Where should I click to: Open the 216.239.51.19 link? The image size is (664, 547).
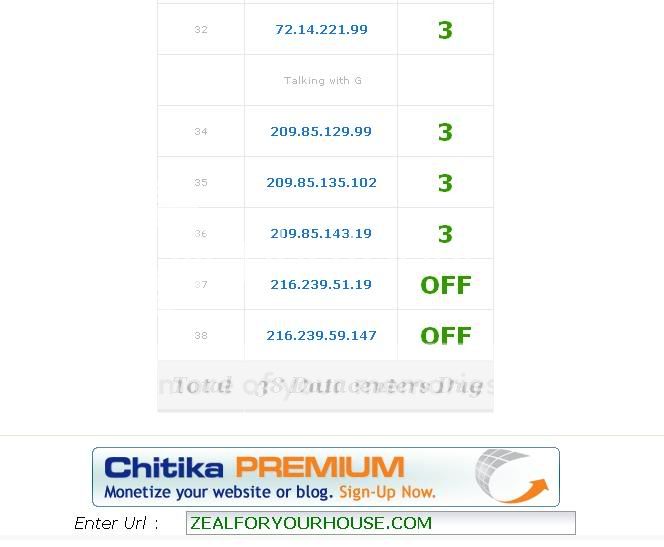tap(321, 285)
